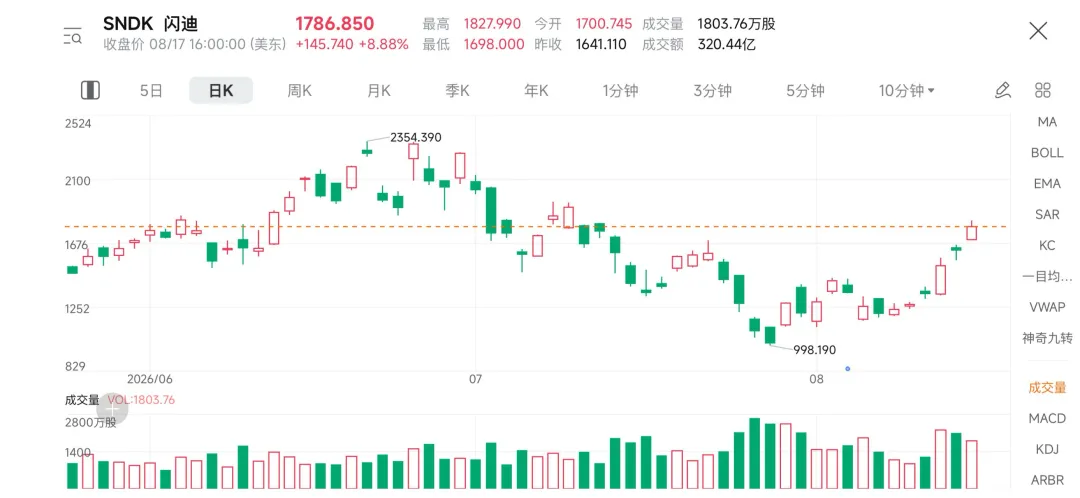Select the 年K yearly chart
The width and height of the screenshot is (1080, 498).
click(x=535, y=91)
